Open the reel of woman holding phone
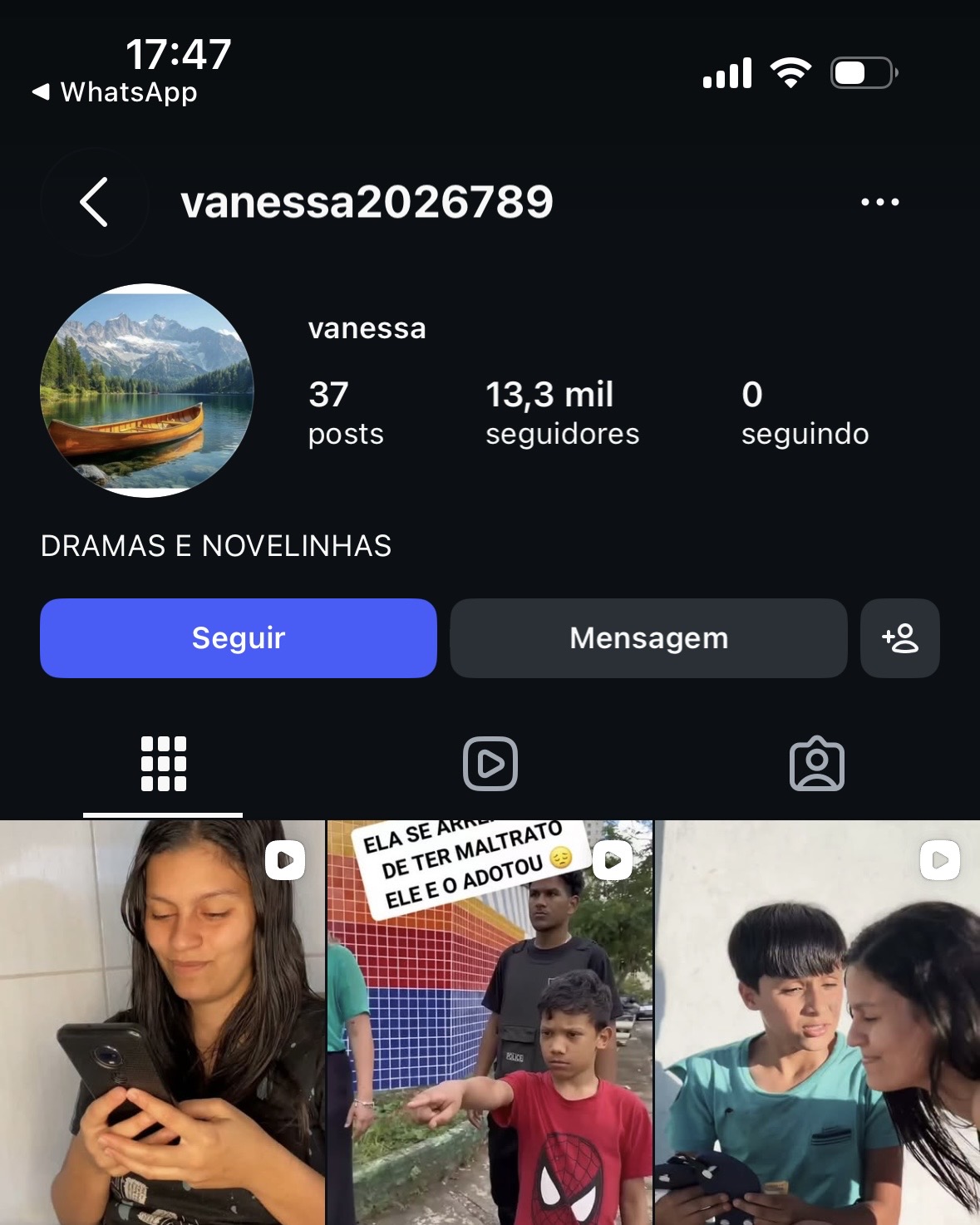The image size is (980, 1225). pos(162,1022)
